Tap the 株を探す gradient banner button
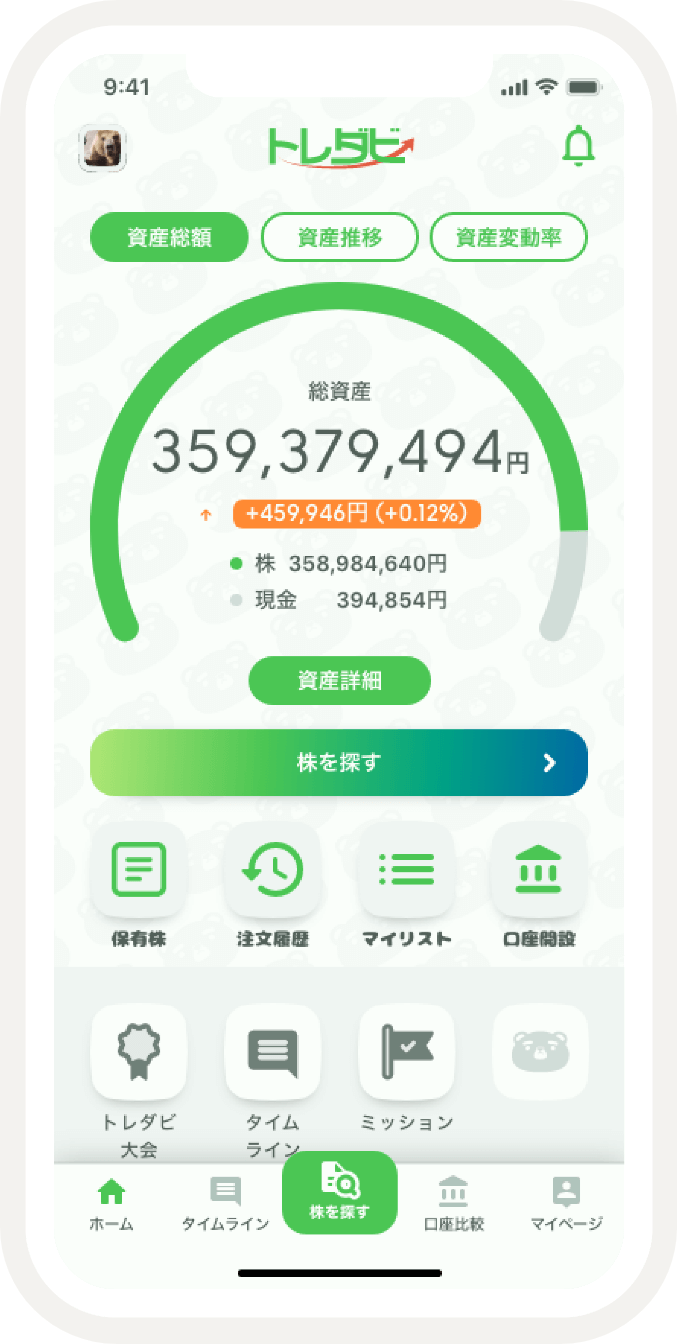The height and width of the screenshot is (1344, 678). click(339, 763)
